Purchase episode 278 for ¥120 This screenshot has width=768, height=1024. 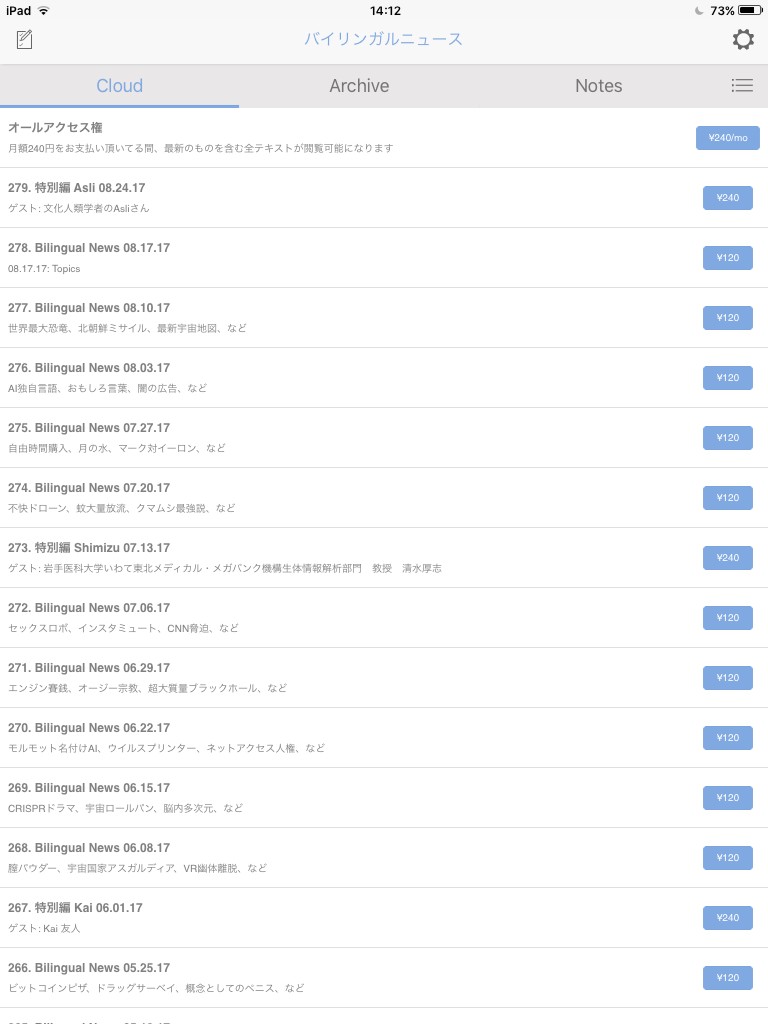[x=727, y=258]
